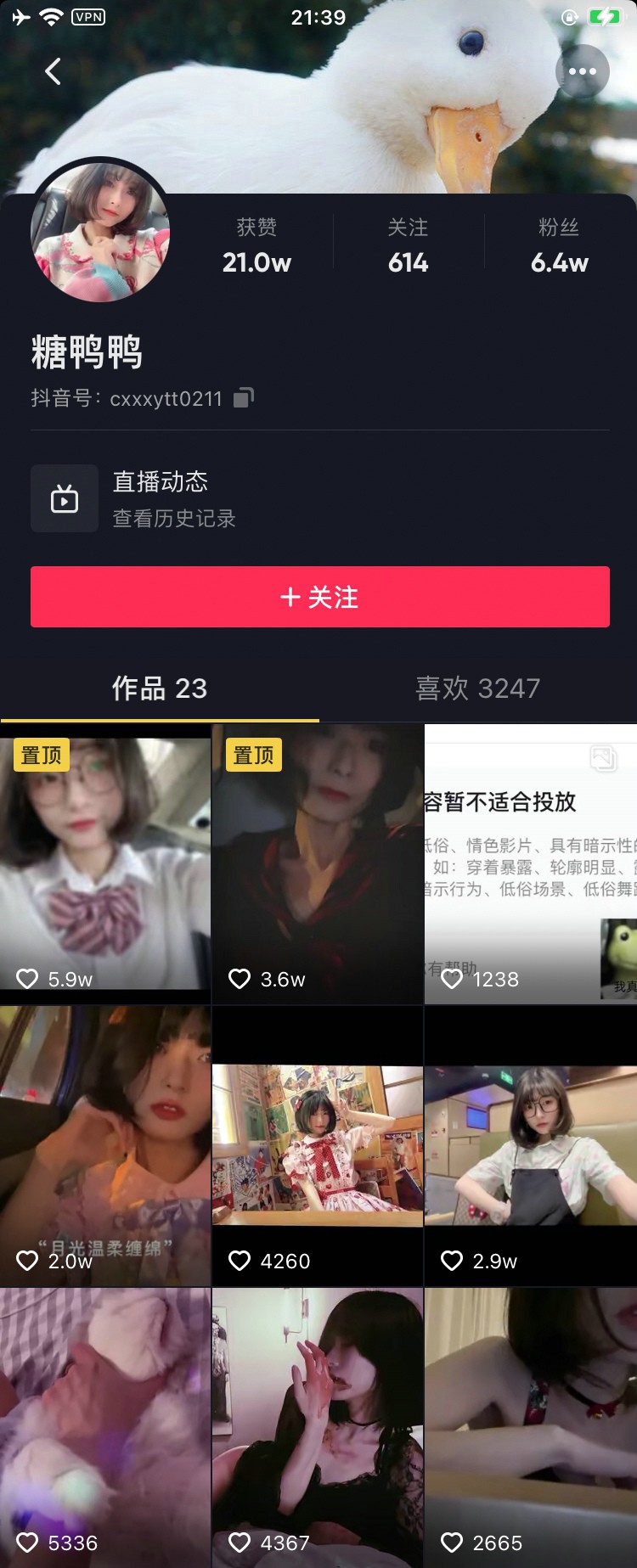Open the profile avatar picture
The width and height of the screenshot is (637, 1568).
100,232
